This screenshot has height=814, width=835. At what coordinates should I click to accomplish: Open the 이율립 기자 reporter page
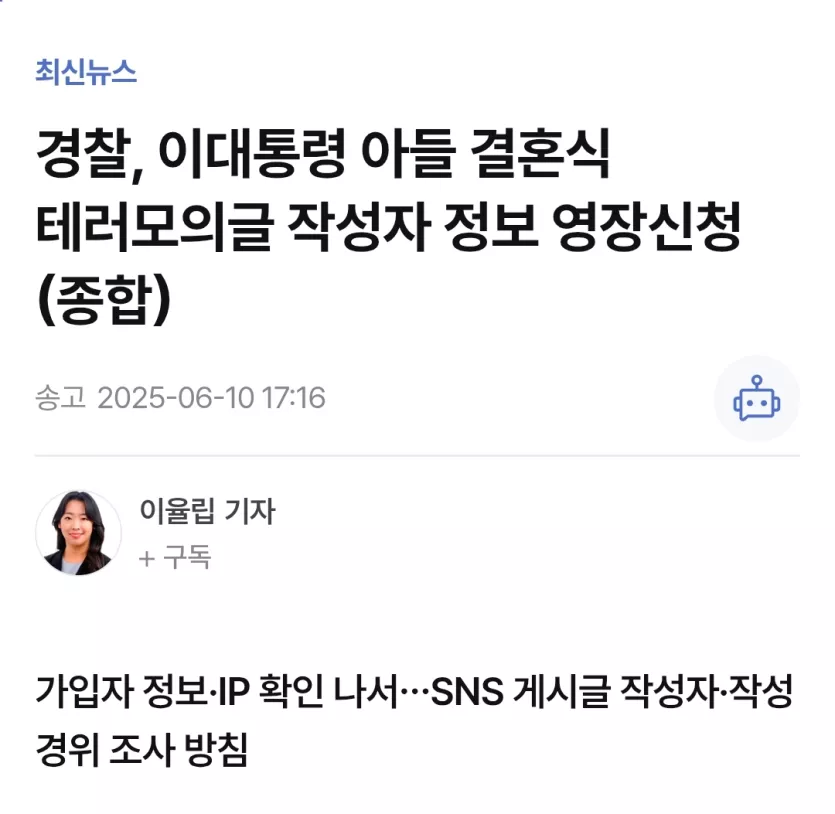[206, 512]
